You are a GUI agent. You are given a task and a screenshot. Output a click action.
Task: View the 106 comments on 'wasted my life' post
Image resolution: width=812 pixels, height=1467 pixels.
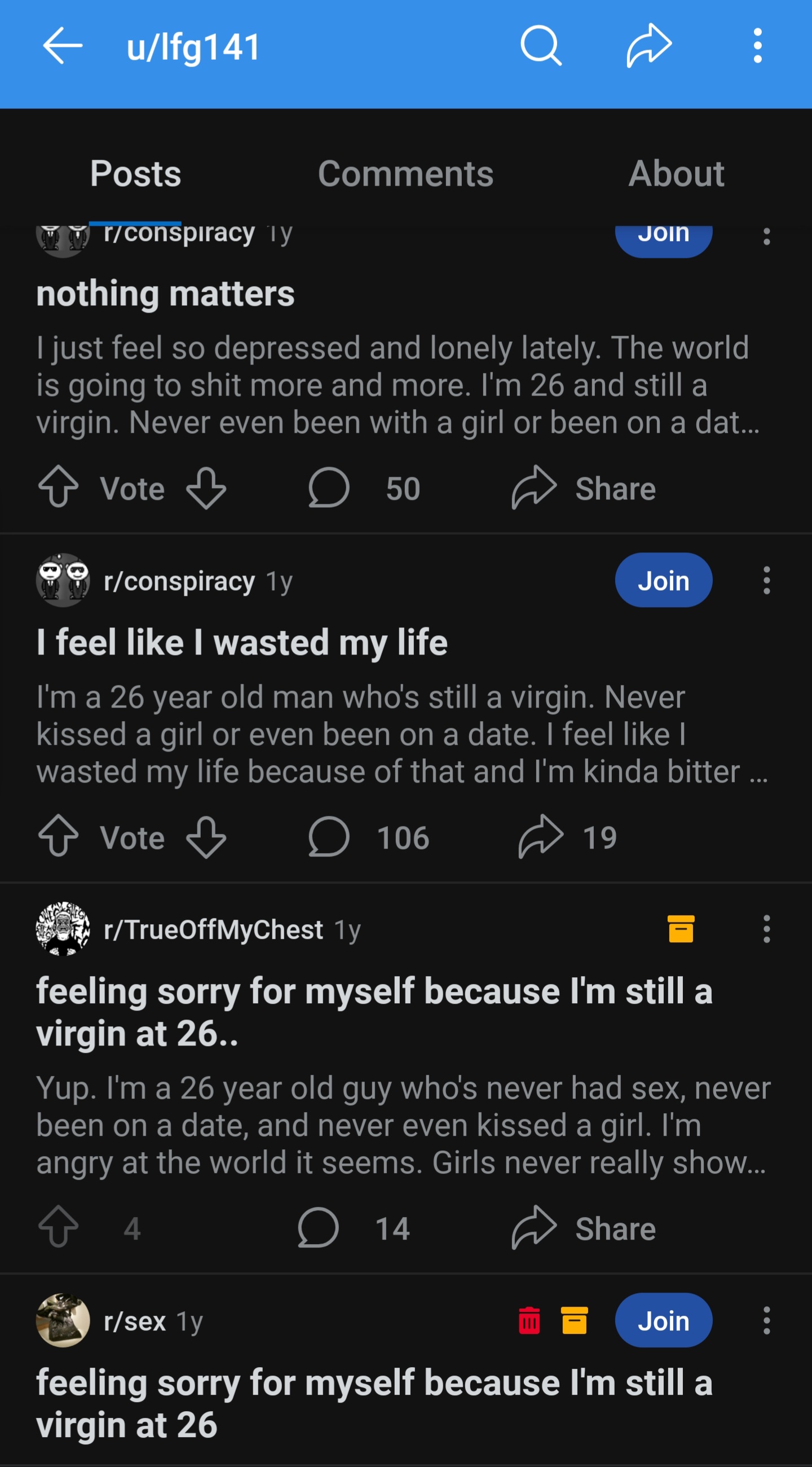(x=369, y=837)
